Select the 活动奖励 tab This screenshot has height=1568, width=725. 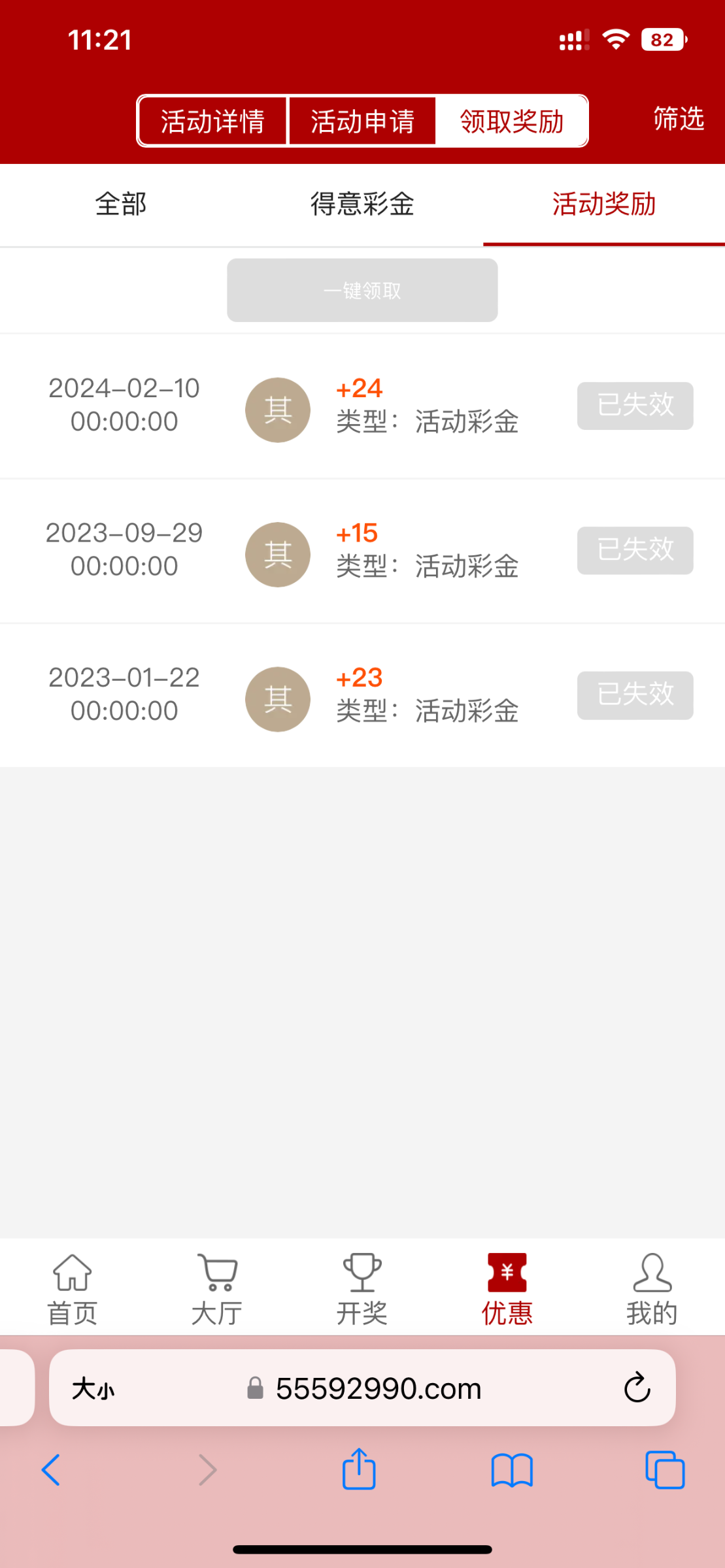(603, 204)
